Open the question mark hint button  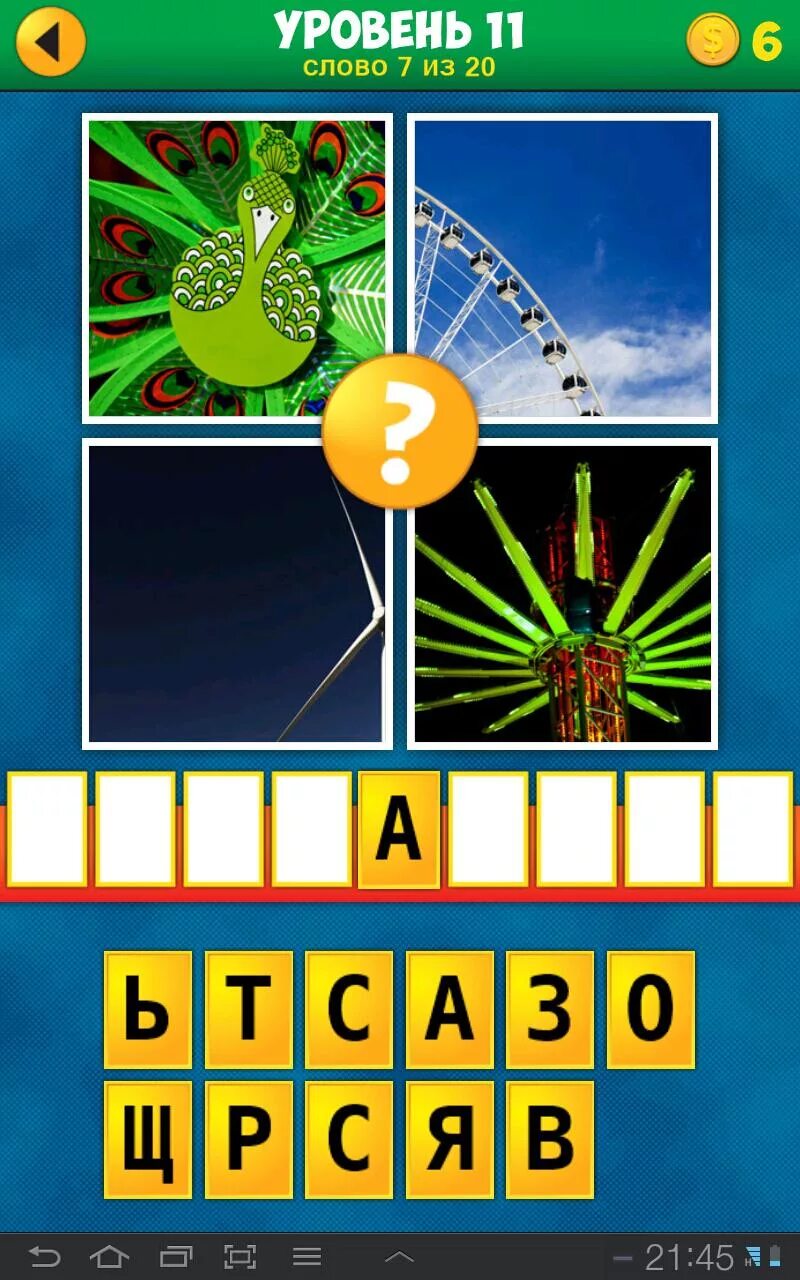400,431
